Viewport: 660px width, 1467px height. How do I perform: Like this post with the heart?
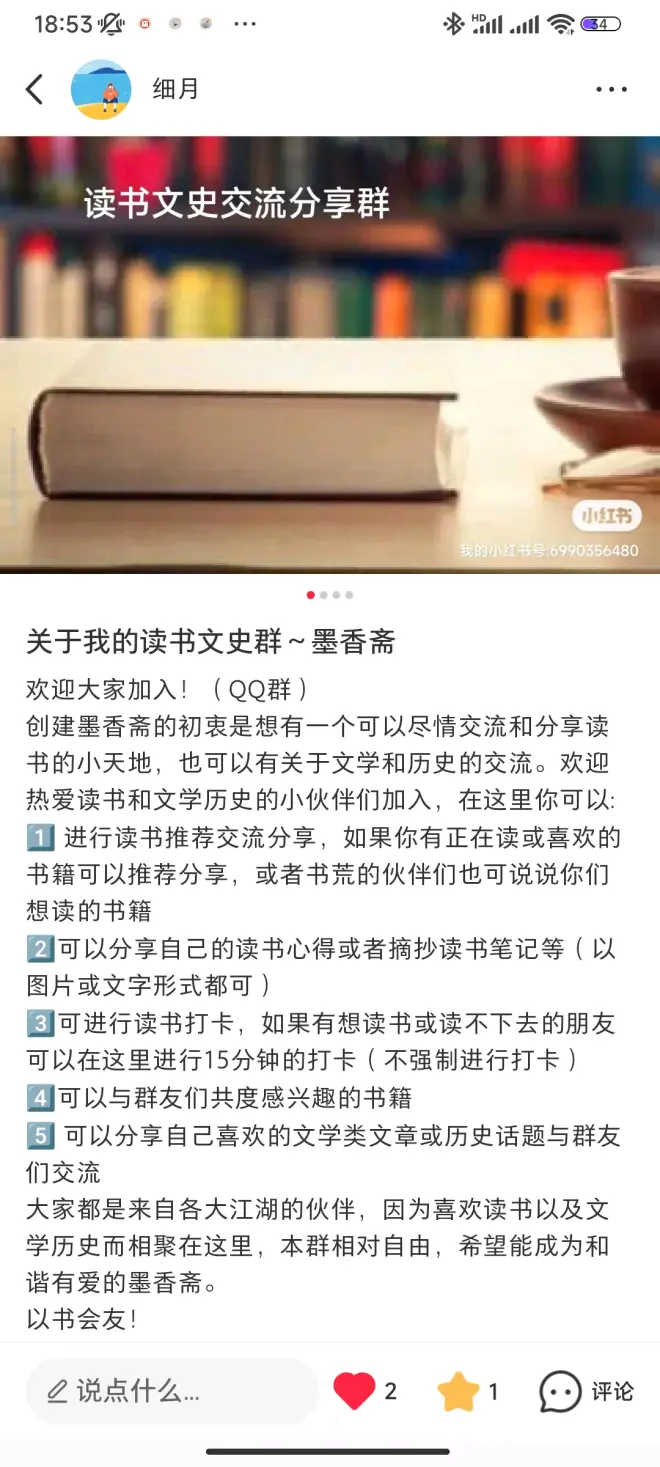point(354,1391)
